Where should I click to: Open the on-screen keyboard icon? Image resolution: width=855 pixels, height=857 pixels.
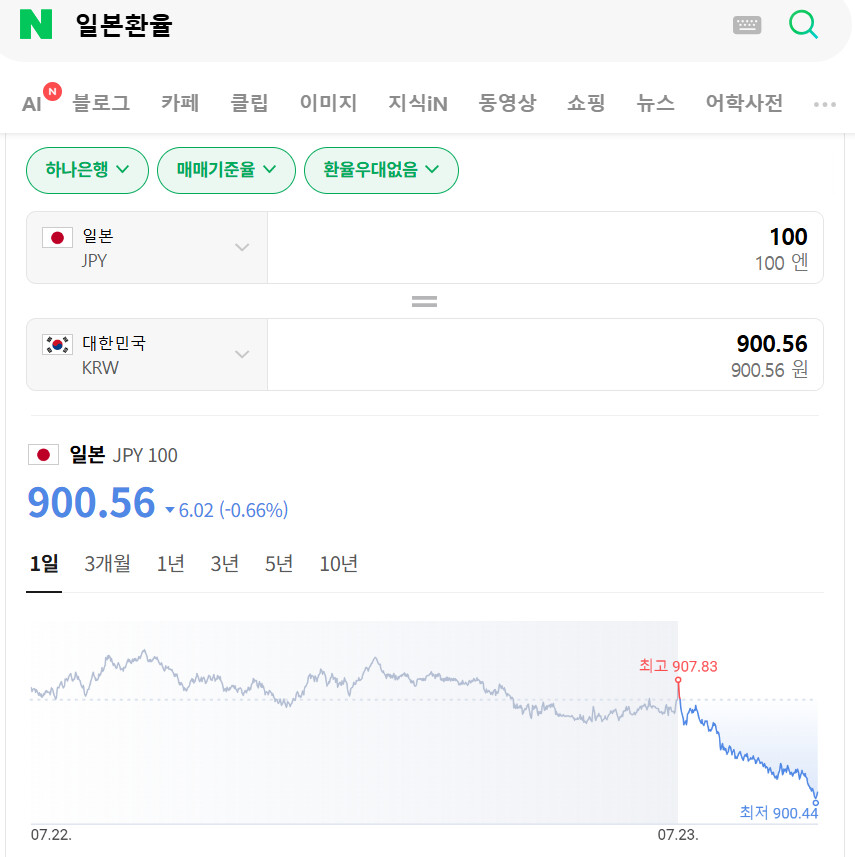pos(747,25)
